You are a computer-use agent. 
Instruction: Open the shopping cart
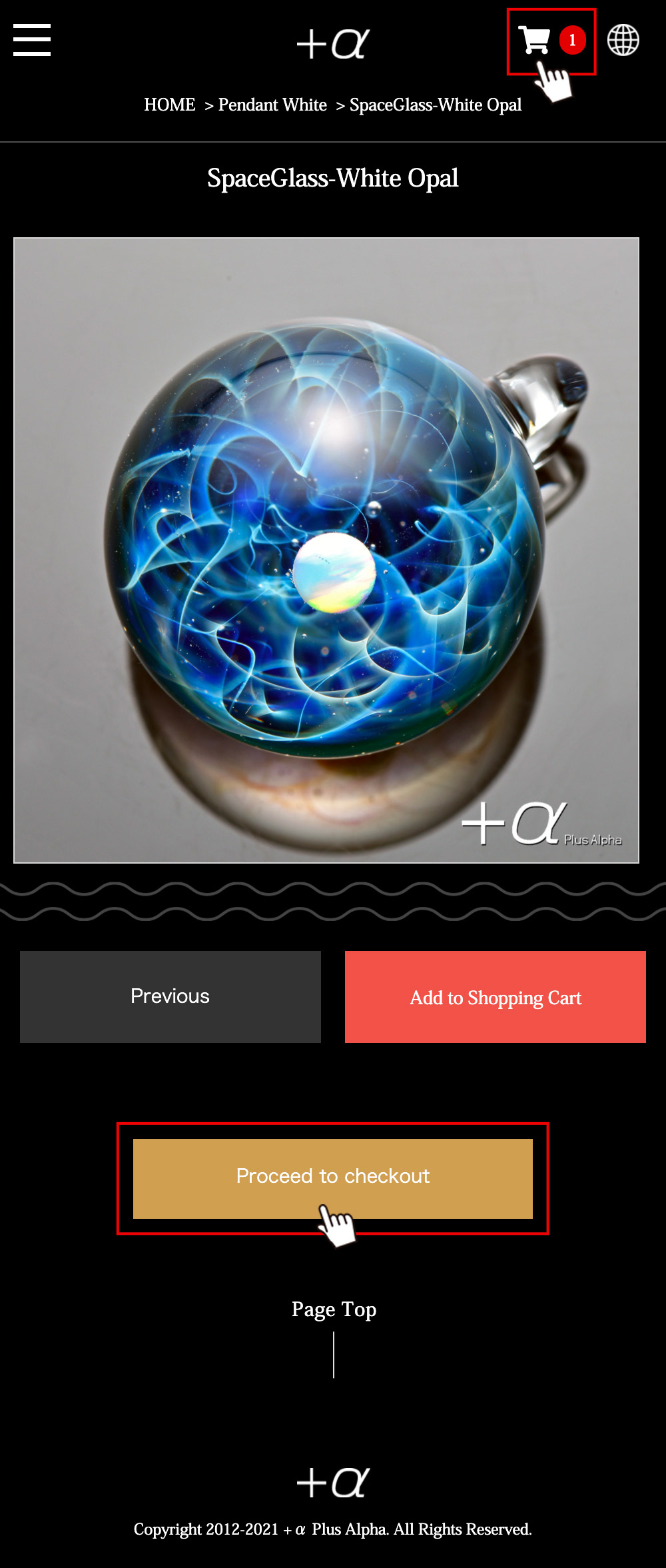(535, 40)
